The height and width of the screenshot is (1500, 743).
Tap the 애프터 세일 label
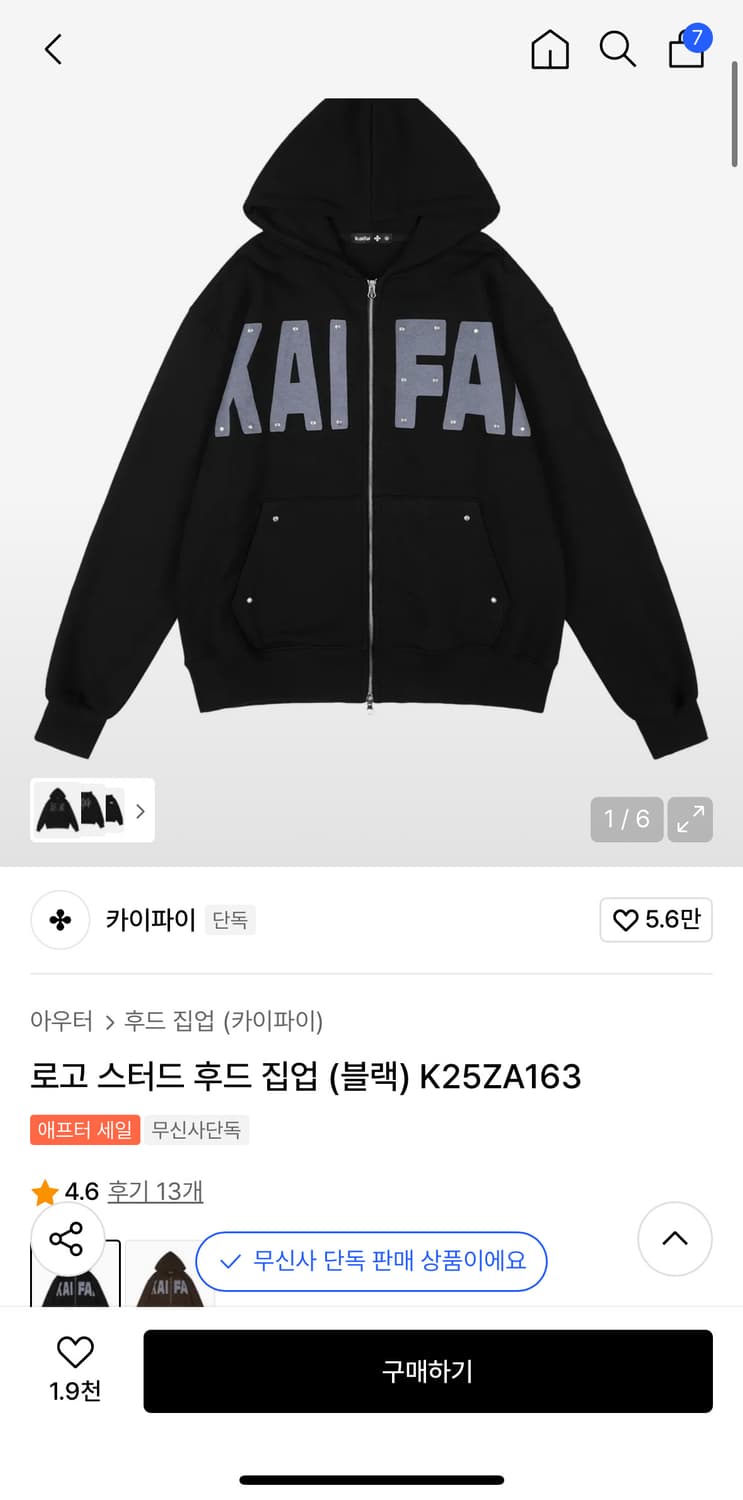(x=84, y=1129)
